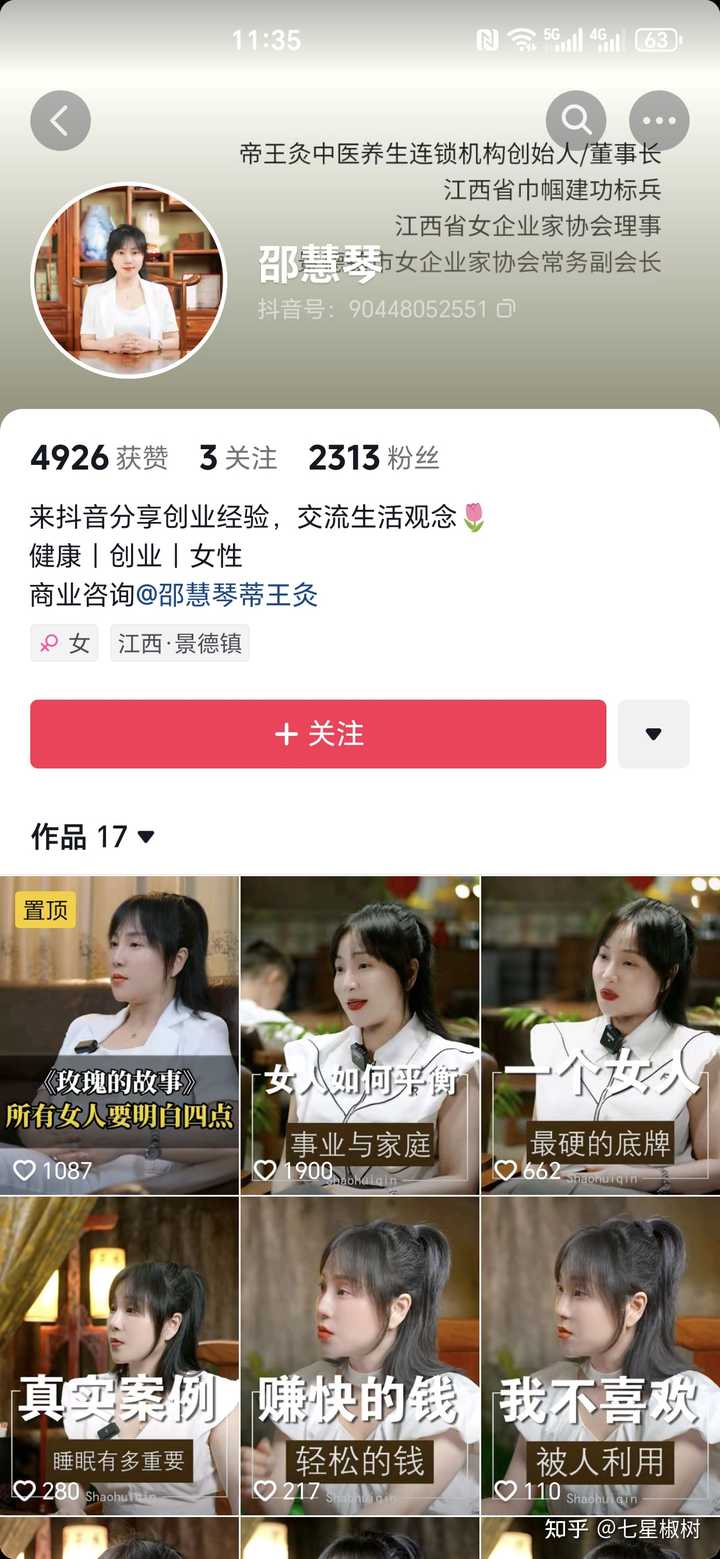Go back using the top-left arrow
This screenshot has width=720, height=1559.
(60, 121)
